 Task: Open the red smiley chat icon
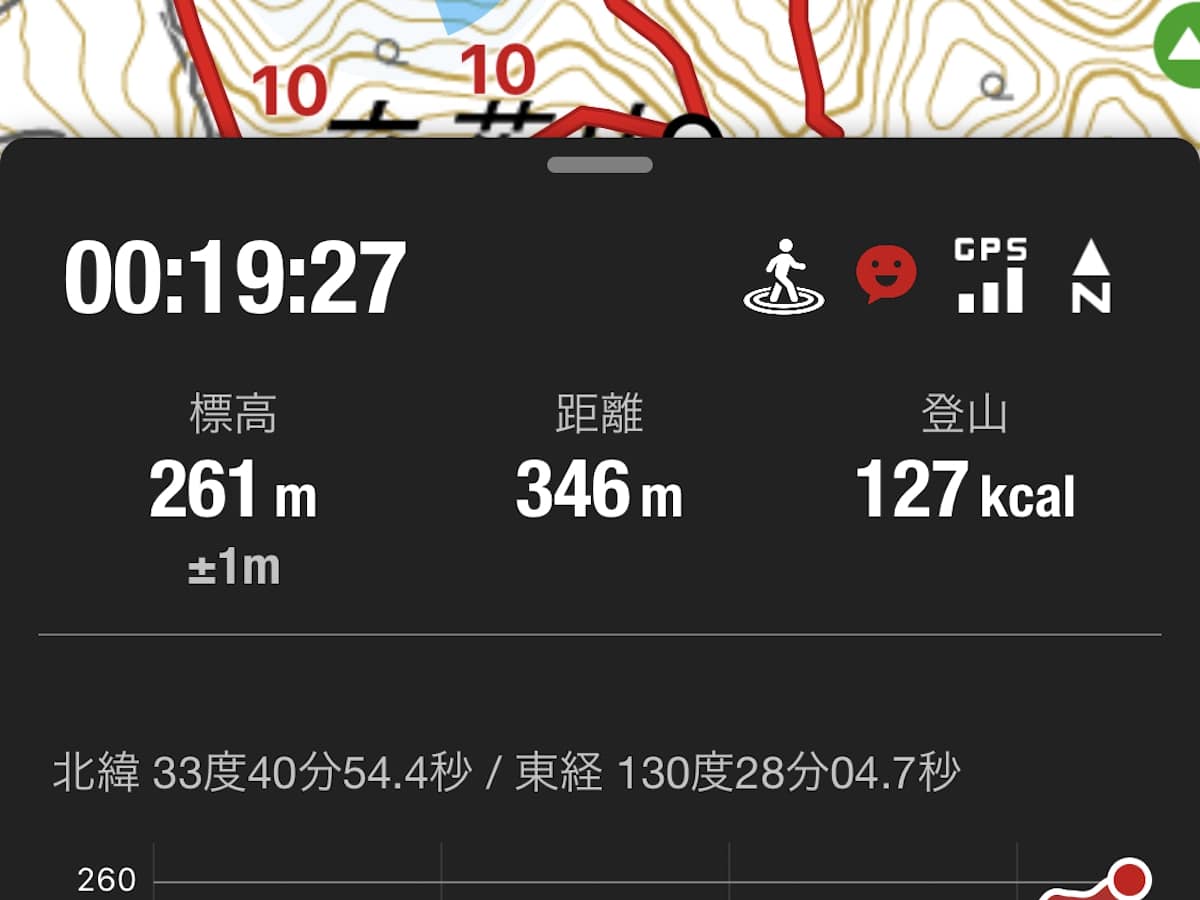point(886,274)
